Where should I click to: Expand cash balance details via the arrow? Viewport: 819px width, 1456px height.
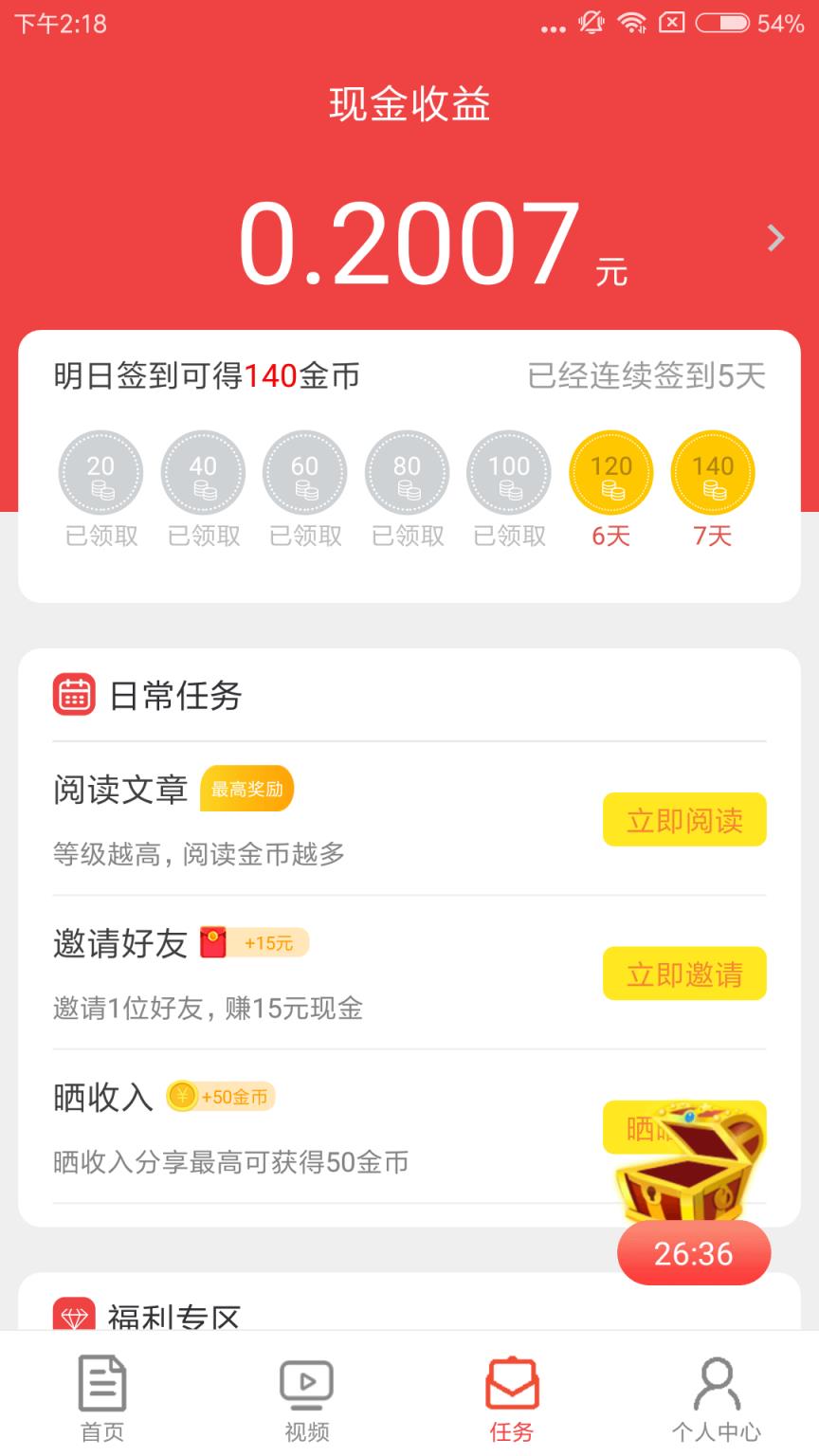777,239
